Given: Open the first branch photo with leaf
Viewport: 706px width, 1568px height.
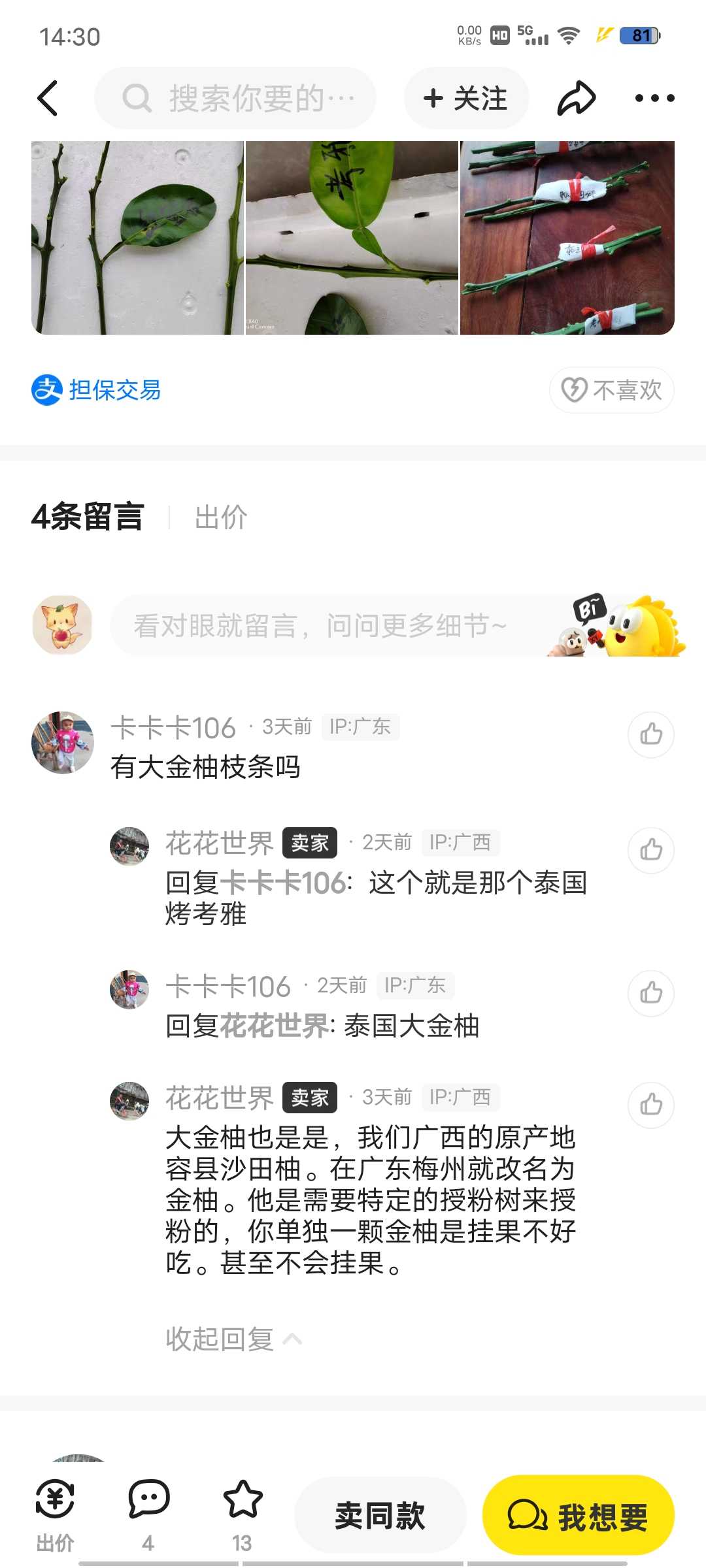Looking at the screenshot, I should click(x=137, y=238).
